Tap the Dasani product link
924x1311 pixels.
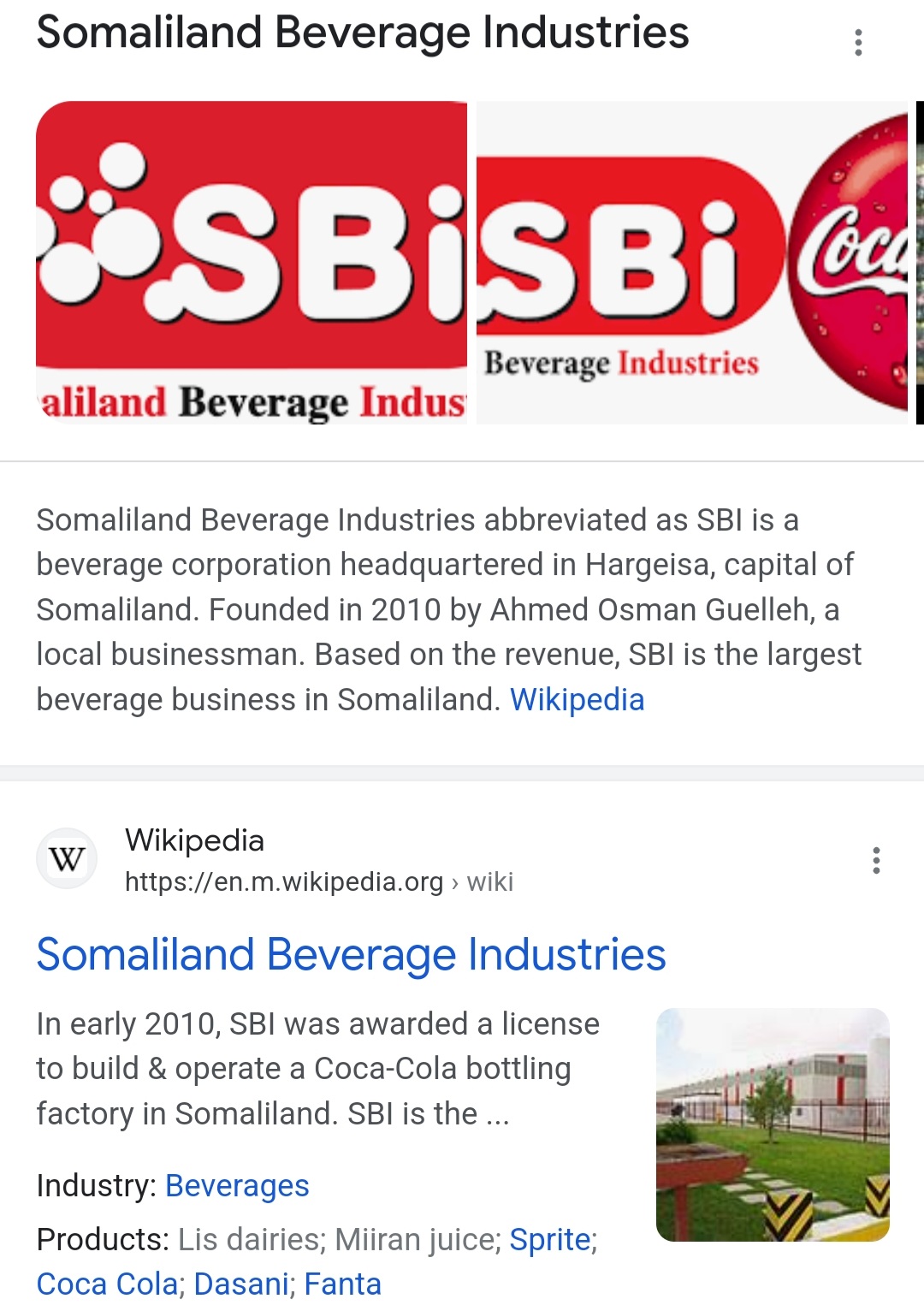[x=241, y=1284]
